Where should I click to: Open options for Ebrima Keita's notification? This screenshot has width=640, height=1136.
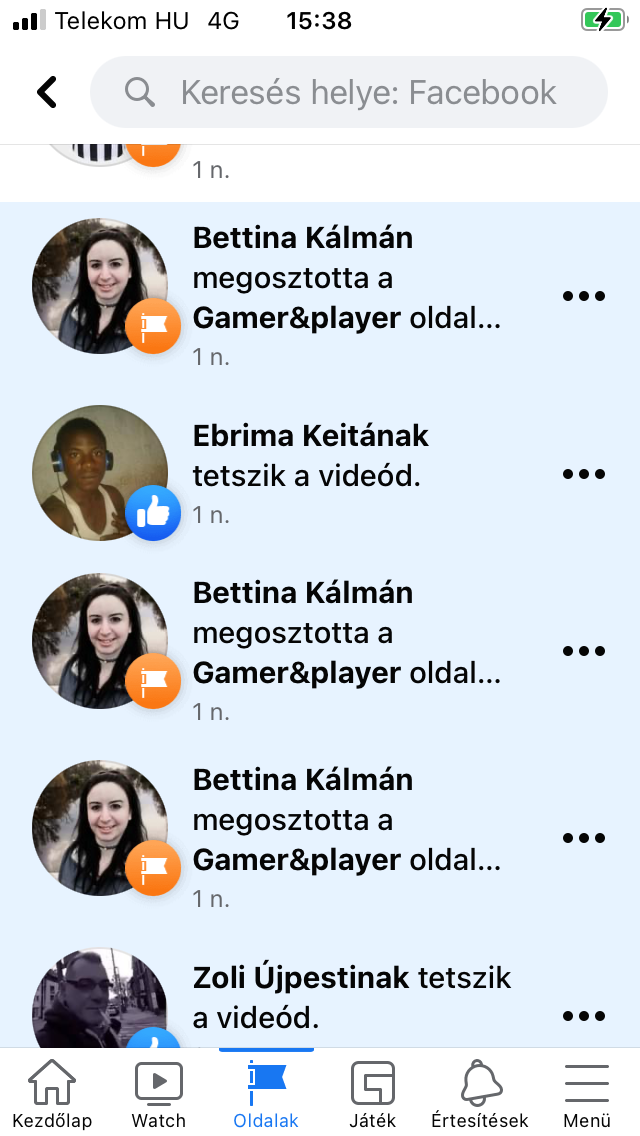583,474
